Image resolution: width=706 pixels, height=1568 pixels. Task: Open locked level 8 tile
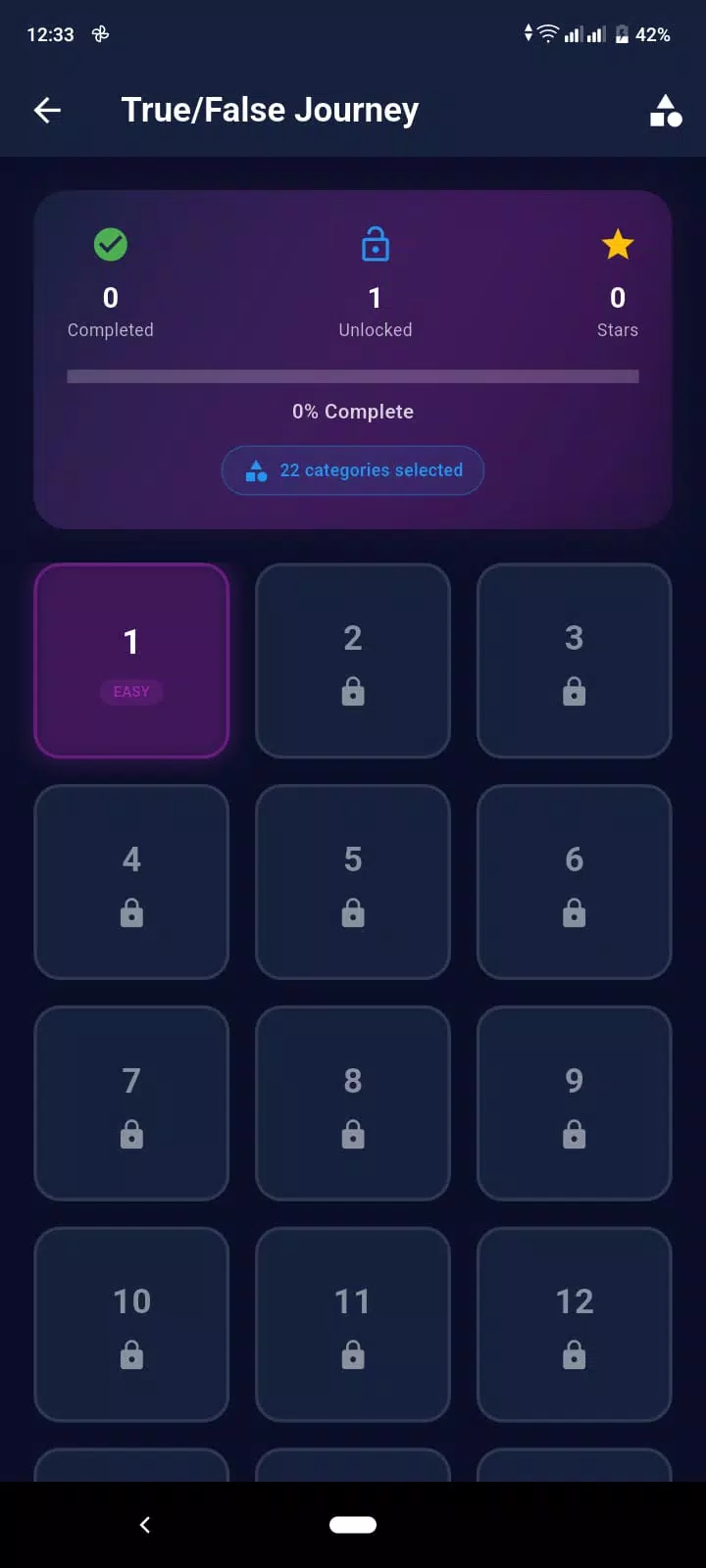tap(353, 1103)
